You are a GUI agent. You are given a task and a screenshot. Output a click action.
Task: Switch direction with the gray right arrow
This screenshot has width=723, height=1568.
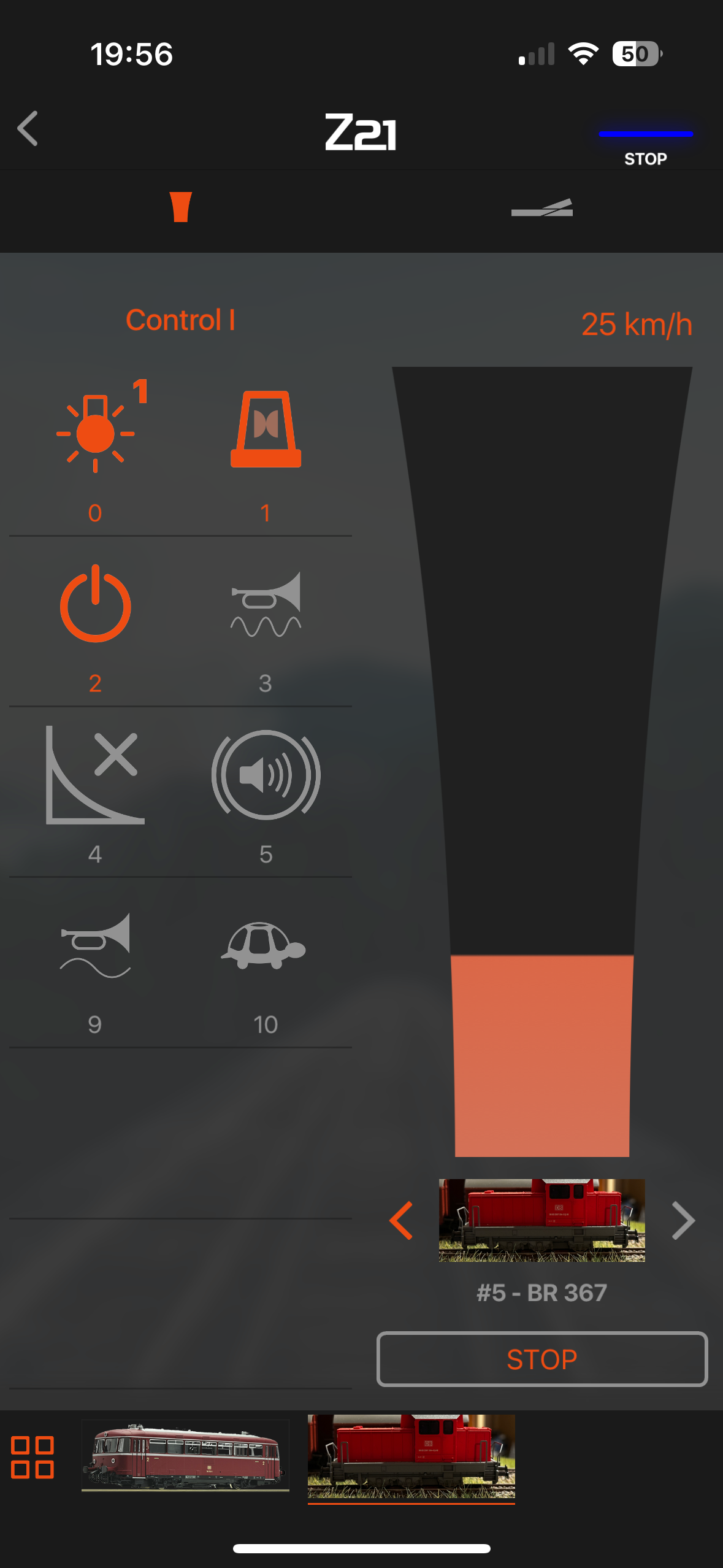tap(683, 1221)
